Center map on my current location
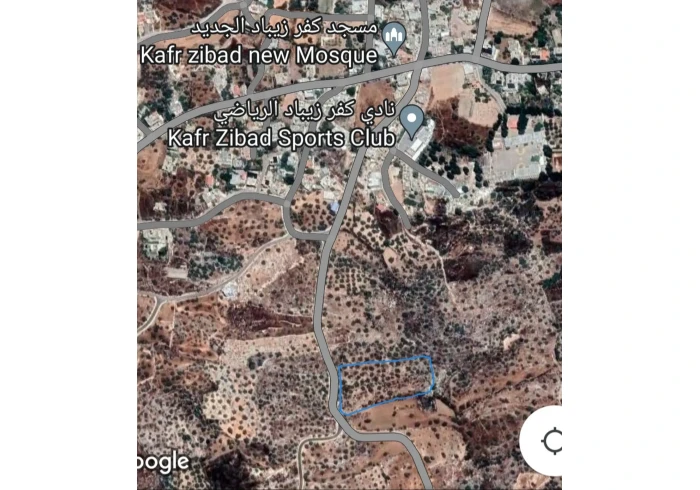 coord(549,440)
